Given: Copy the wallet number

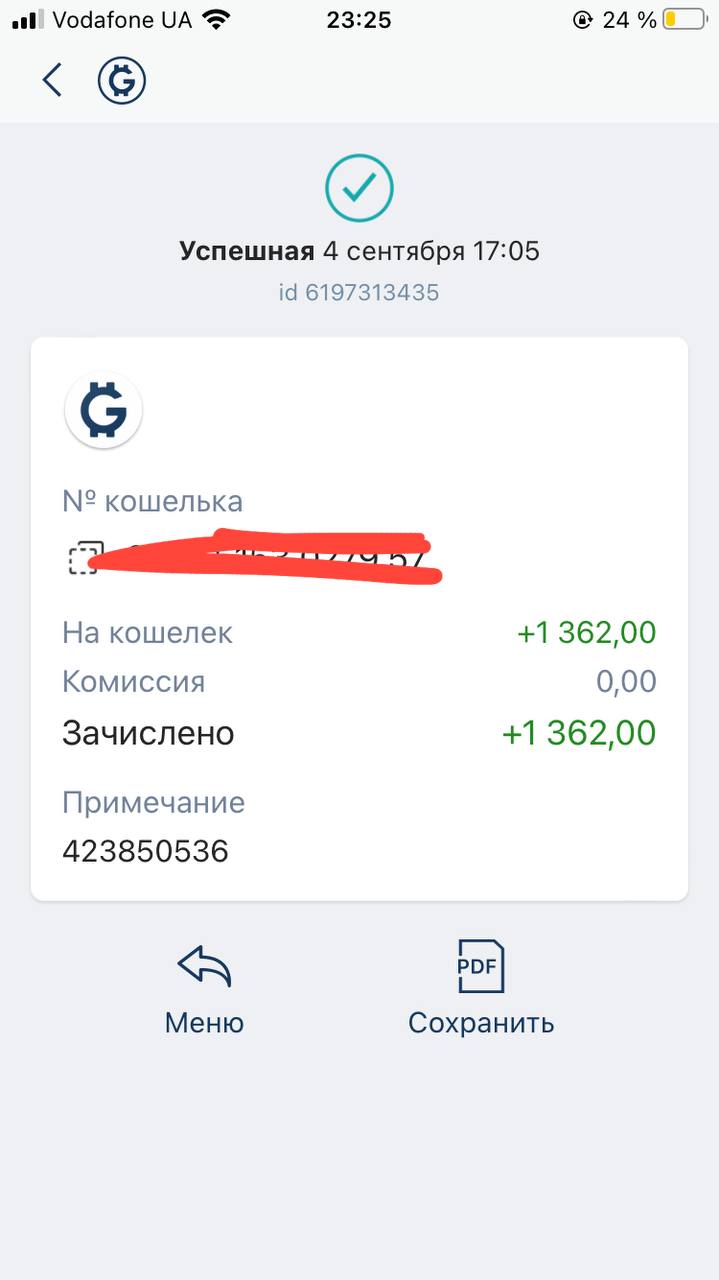Looking at the screenshot, I should 84,558.
